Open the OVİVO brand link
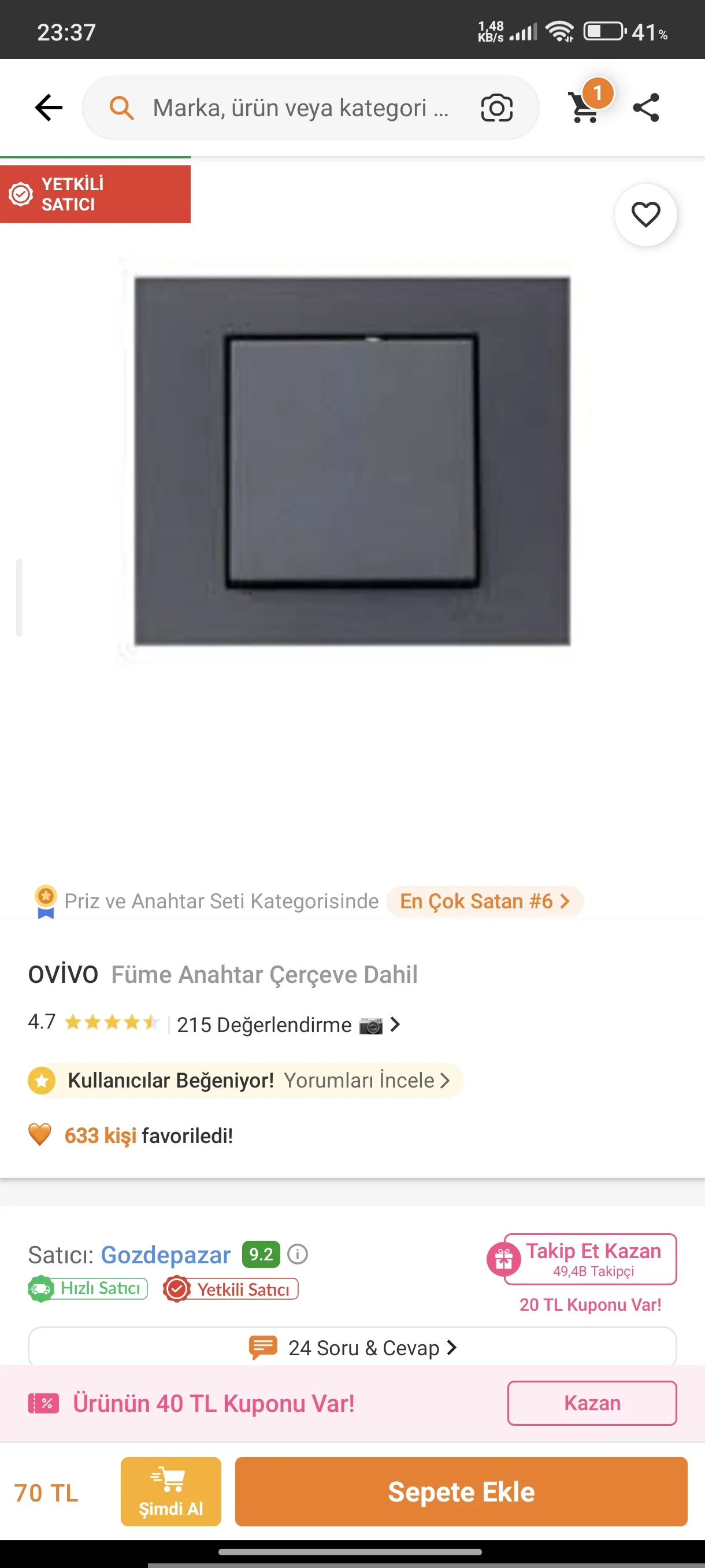This screenshot has height=1568, width=705. pos(62,975)
